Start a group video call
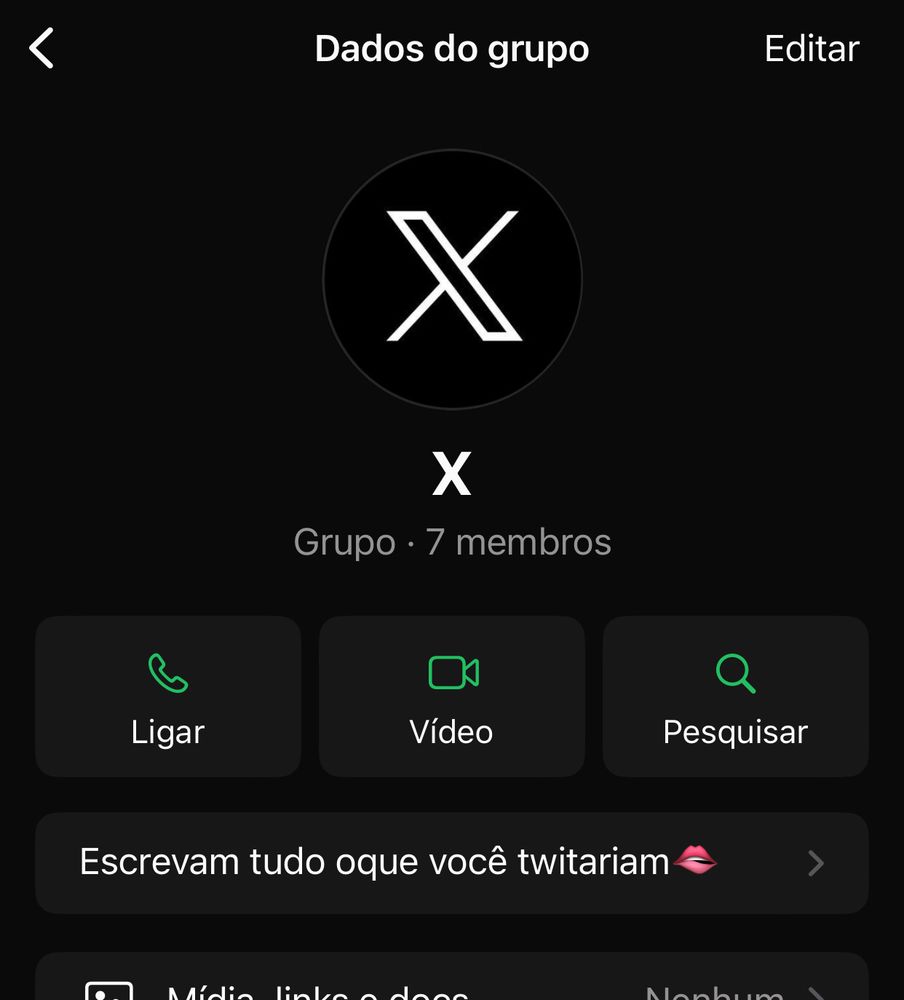 [452, 697]
